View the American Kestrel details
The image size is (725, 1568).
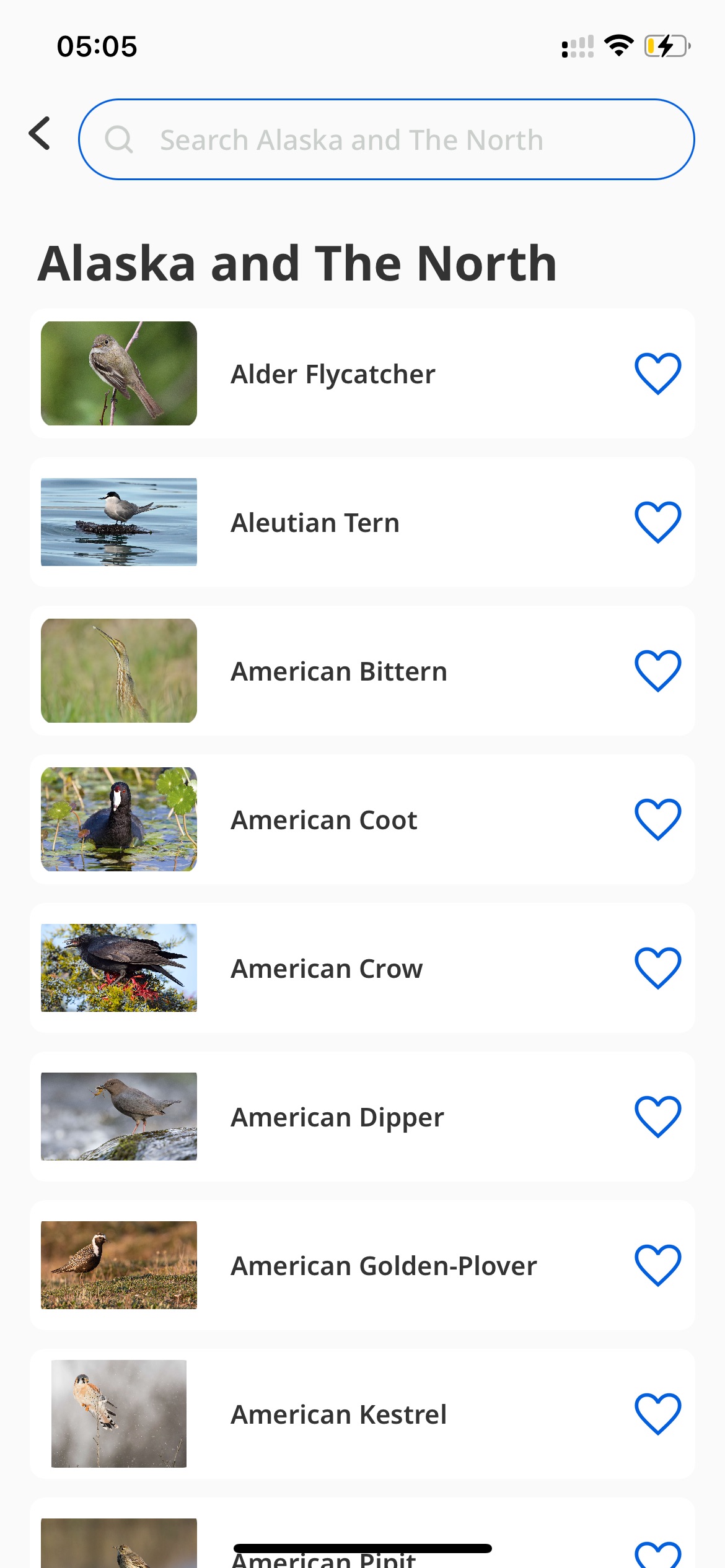pos(362,1414)
